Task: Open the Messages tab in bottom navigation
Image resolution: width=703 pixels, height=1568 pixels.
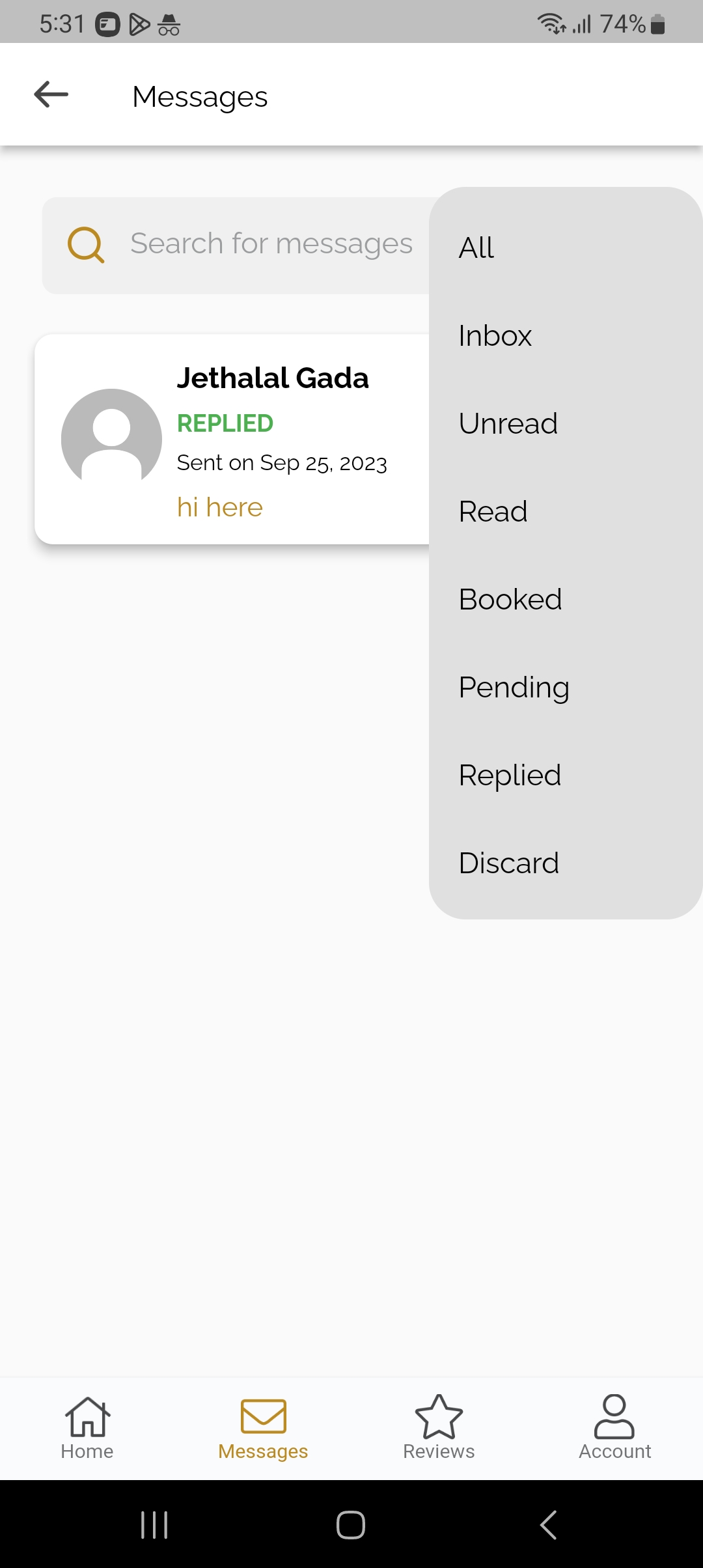Action: 263,1428
